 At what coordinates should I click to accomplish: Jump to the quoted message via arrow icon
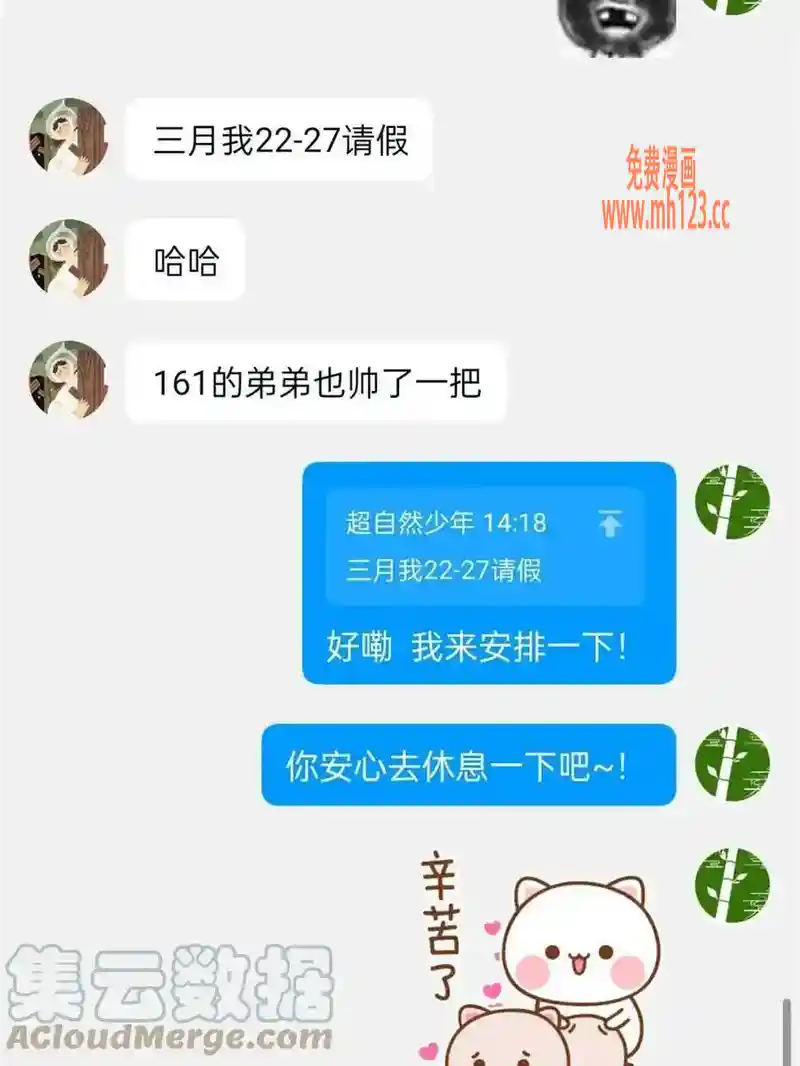[609, 523]
